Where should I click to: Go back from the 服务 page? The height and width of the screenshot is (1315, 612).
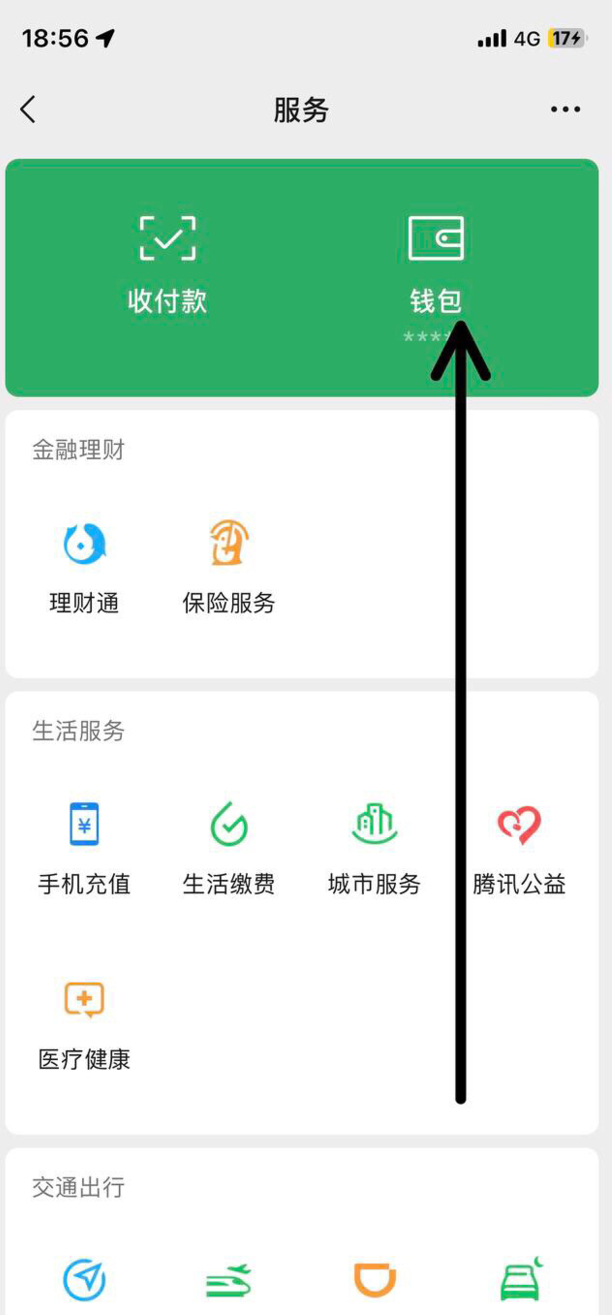[28, 110]
